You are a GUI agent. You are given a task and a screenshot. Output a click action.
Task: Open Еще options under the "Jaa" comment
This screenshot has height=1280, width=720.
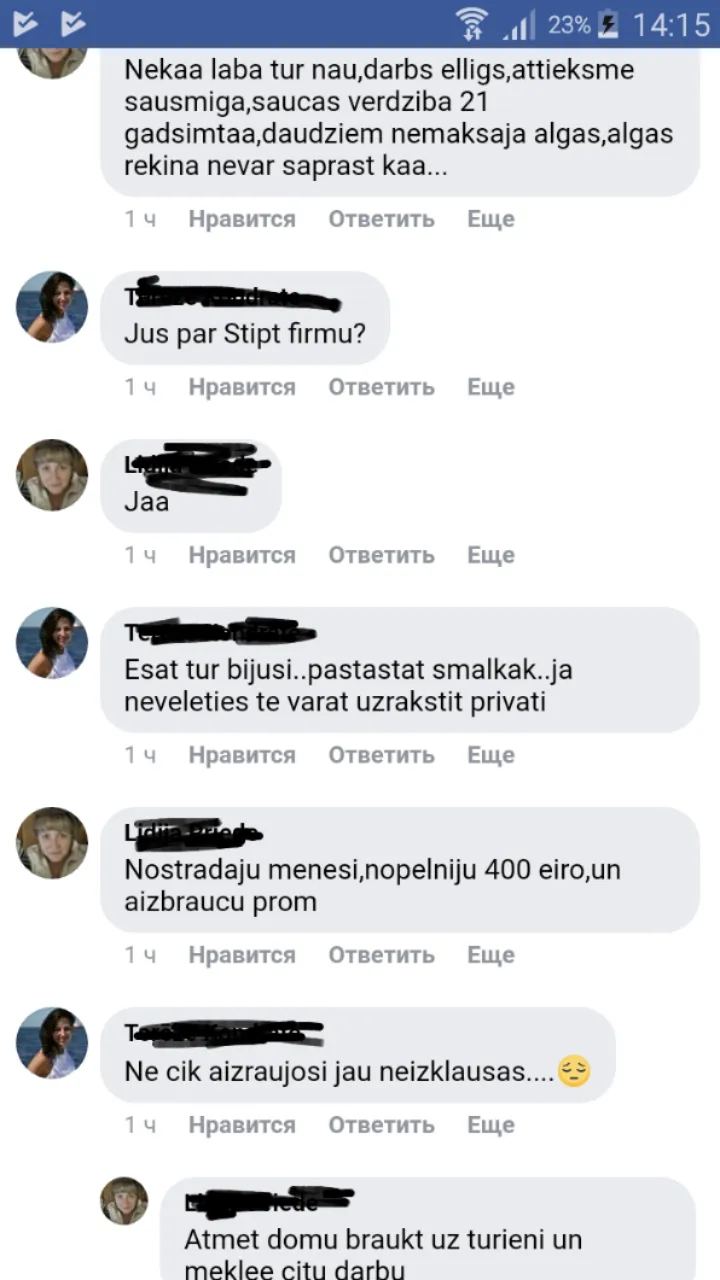click(x=490, y=555)
